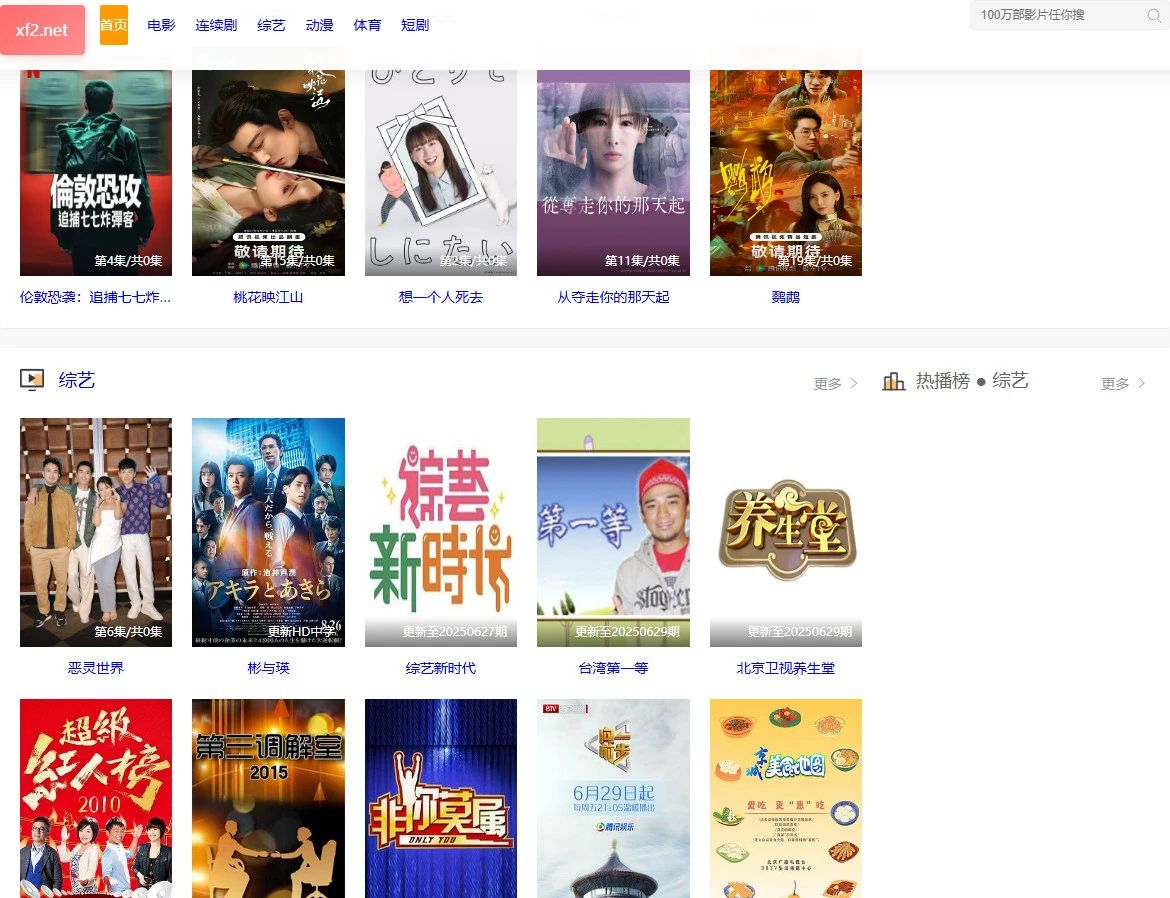The width and height of the screenshot is (1170, 898).
Task: Open the 伦敦恐袭 poster
Action: (96, 170)
